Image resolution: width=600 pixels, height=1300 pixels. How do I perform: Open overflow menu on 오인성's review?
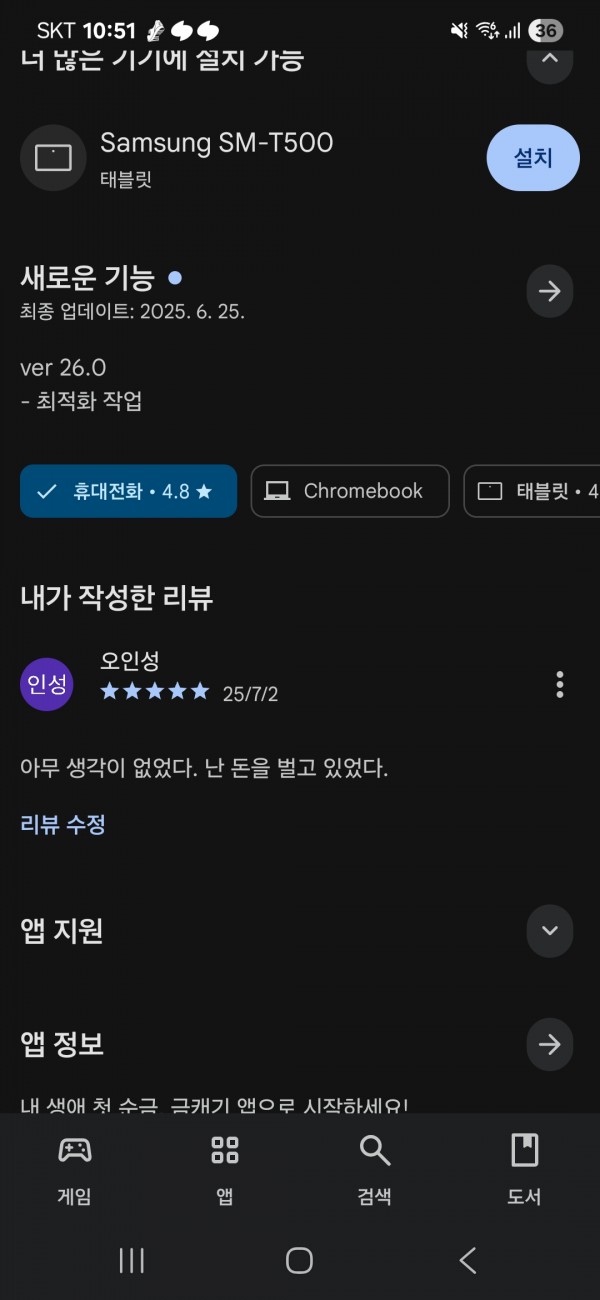[x=559, y=685]
